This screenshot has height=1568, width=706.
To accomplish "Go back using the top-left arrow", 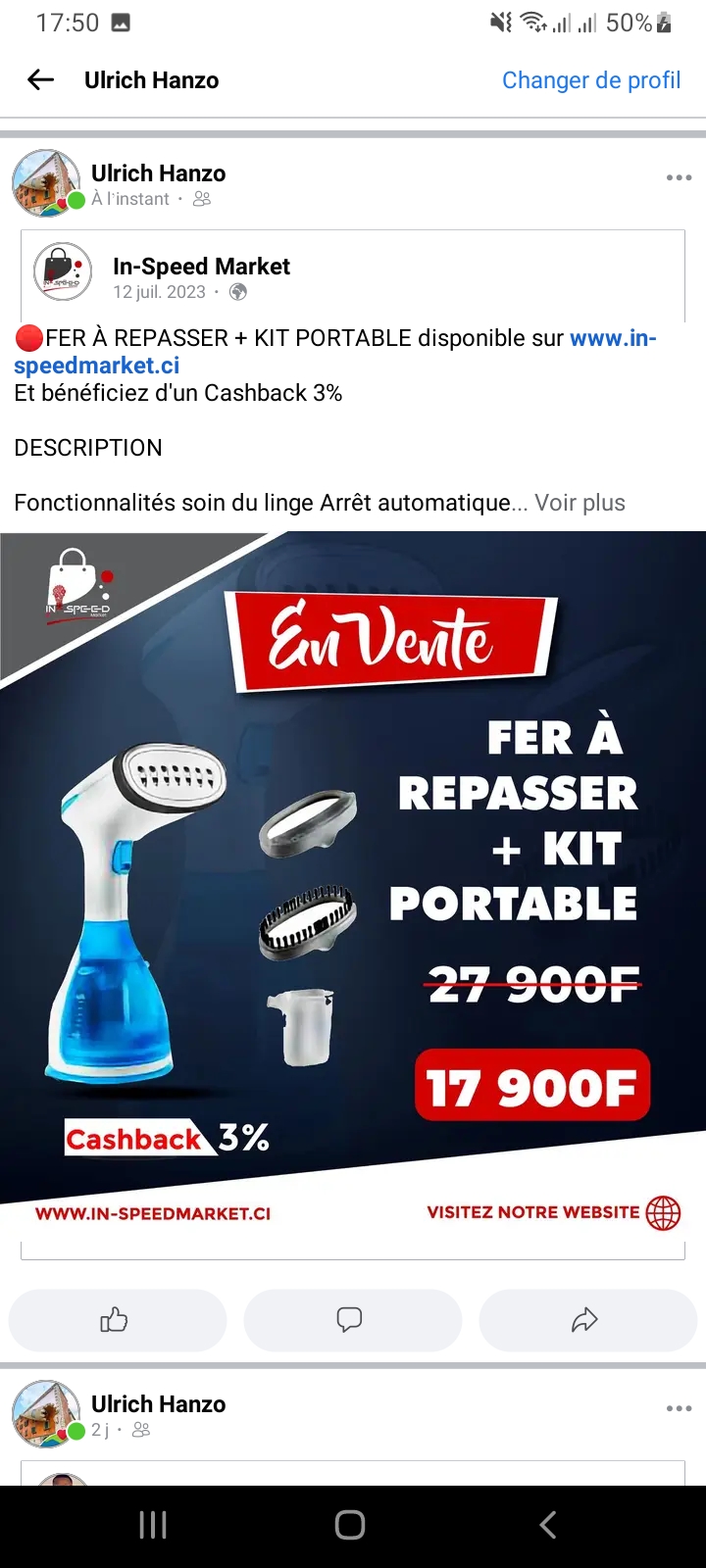I will coord(40,80).
